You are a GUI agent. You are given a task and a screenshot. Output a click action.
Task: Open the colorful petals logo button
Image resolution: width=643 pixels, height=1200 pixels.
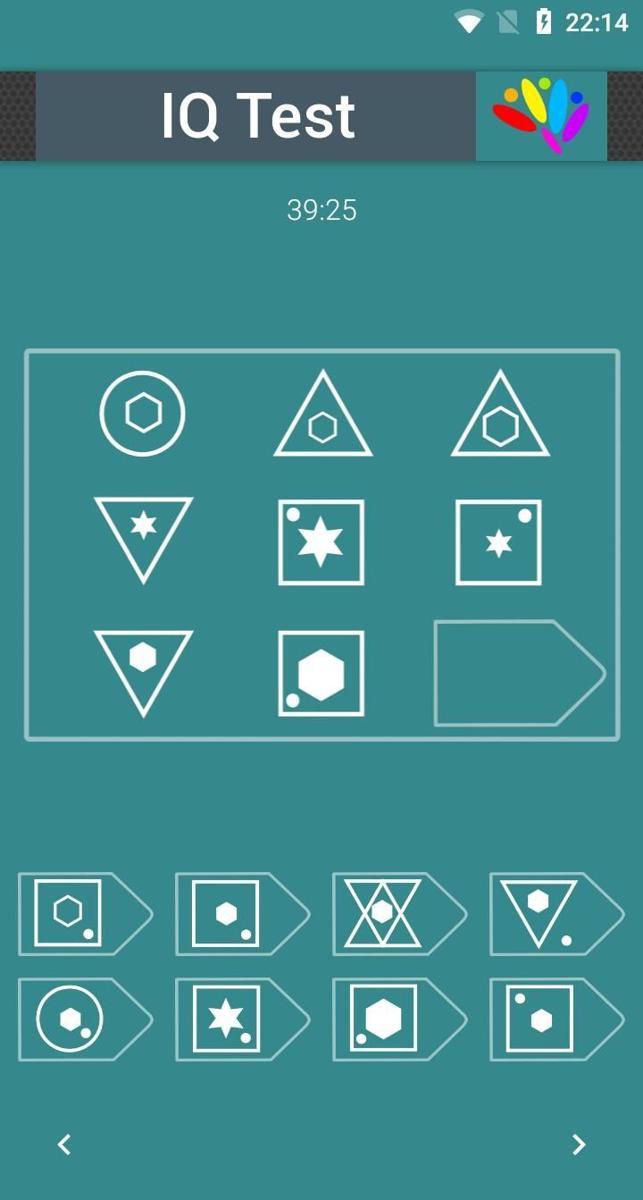coord(541,116)
